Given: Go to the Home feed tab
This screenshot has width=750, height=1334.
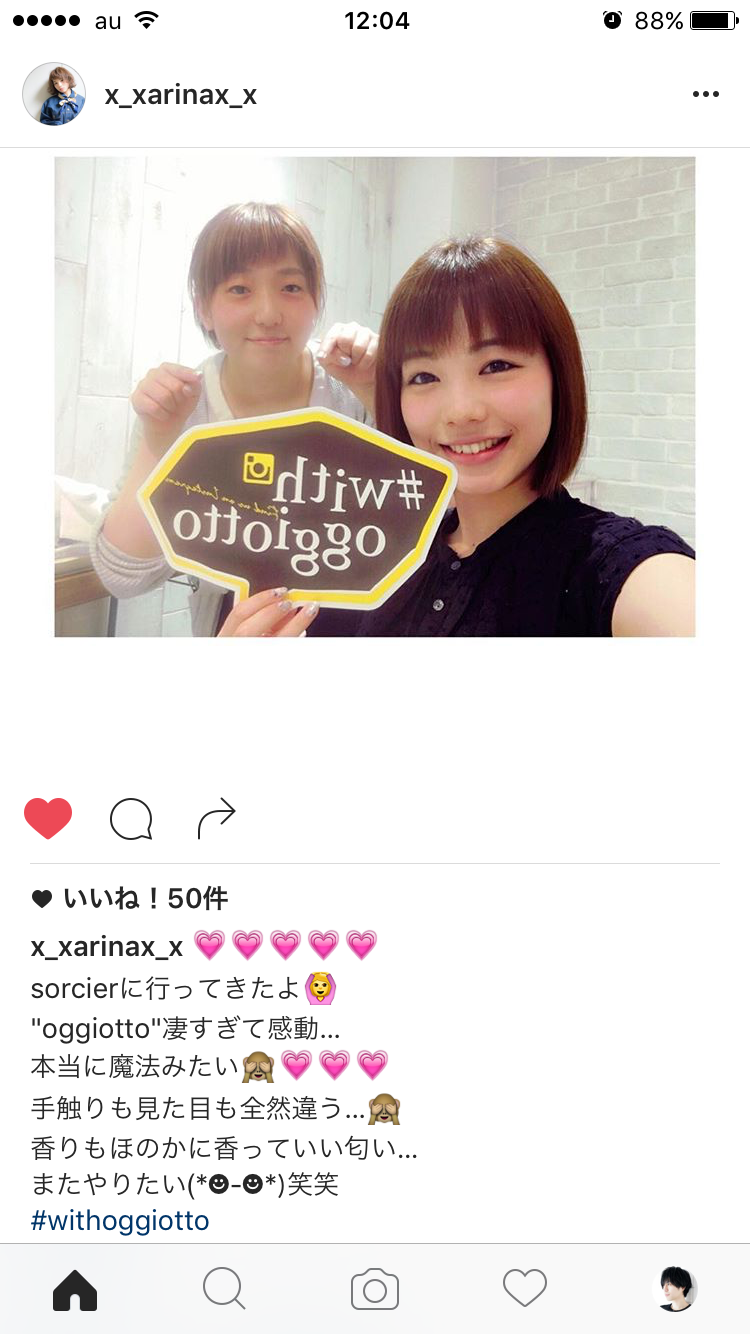Looking at the screenshot, I should point(75,1289).
